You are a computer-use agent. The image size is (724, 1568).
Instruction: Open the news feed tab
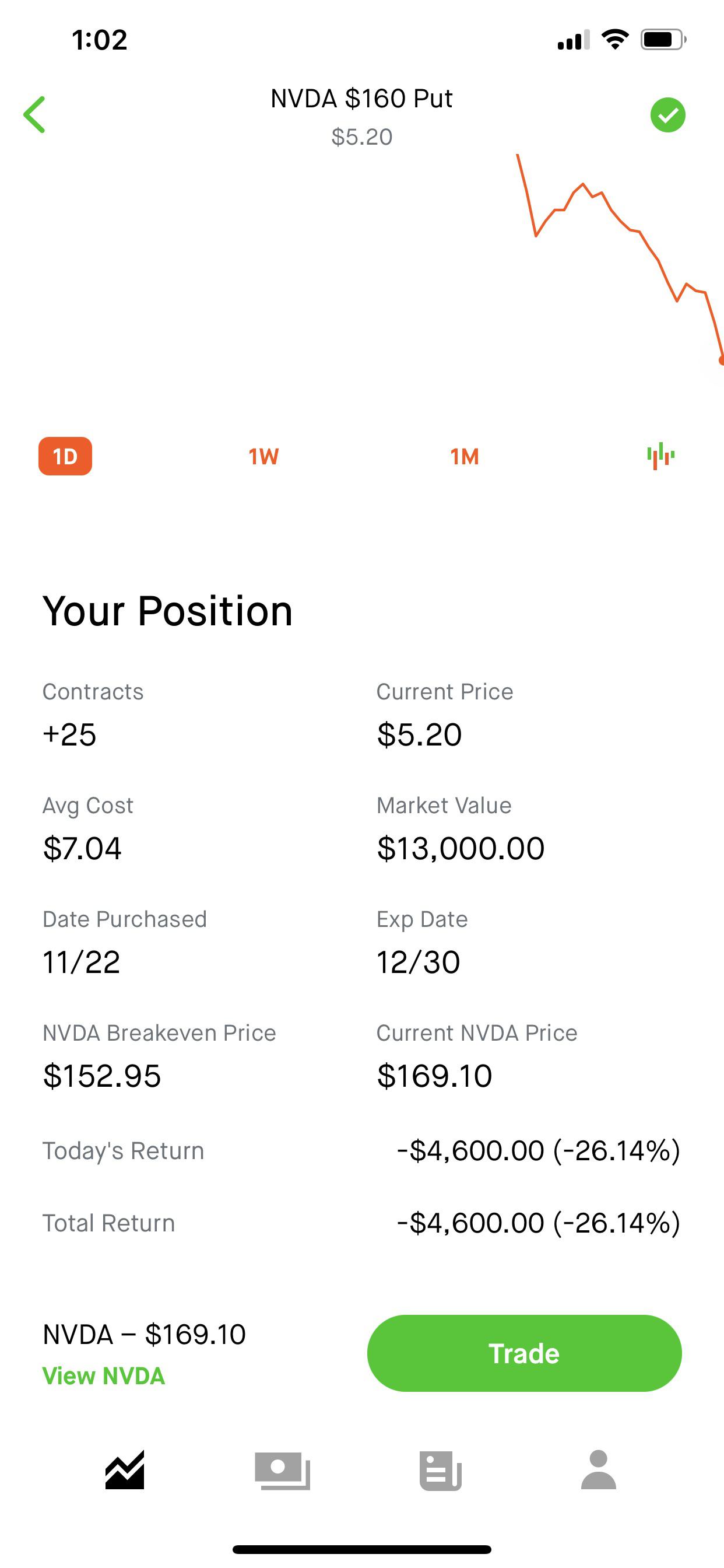point(441,1469)
